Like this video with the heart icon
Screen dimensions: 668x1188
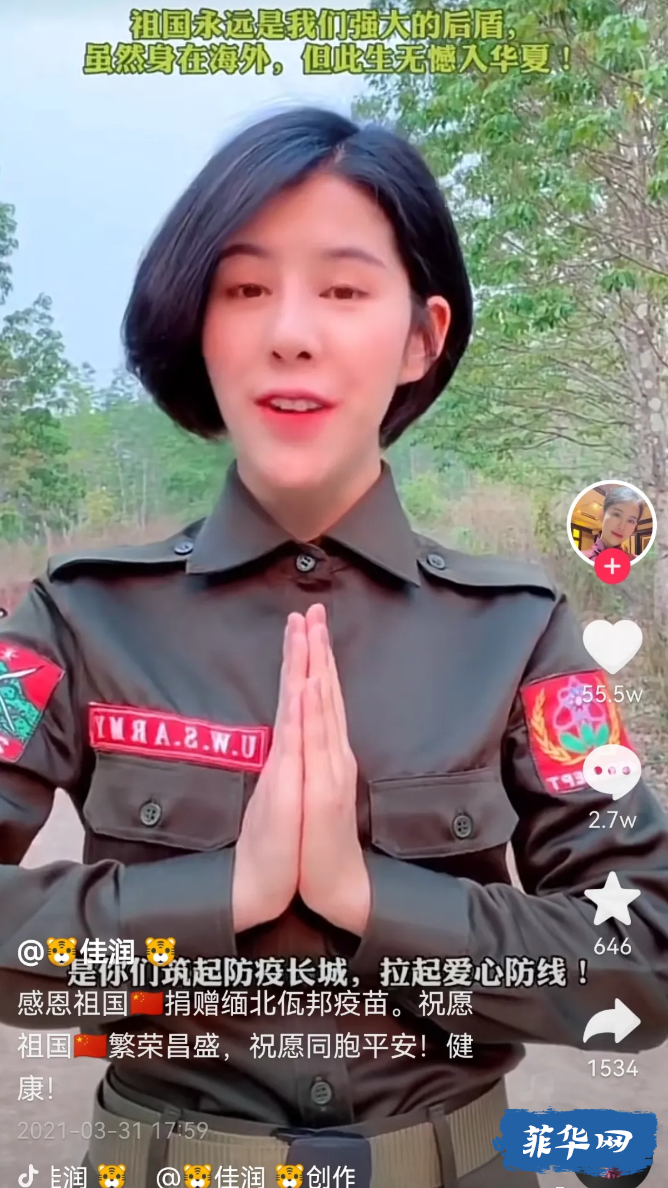point(612,647)
